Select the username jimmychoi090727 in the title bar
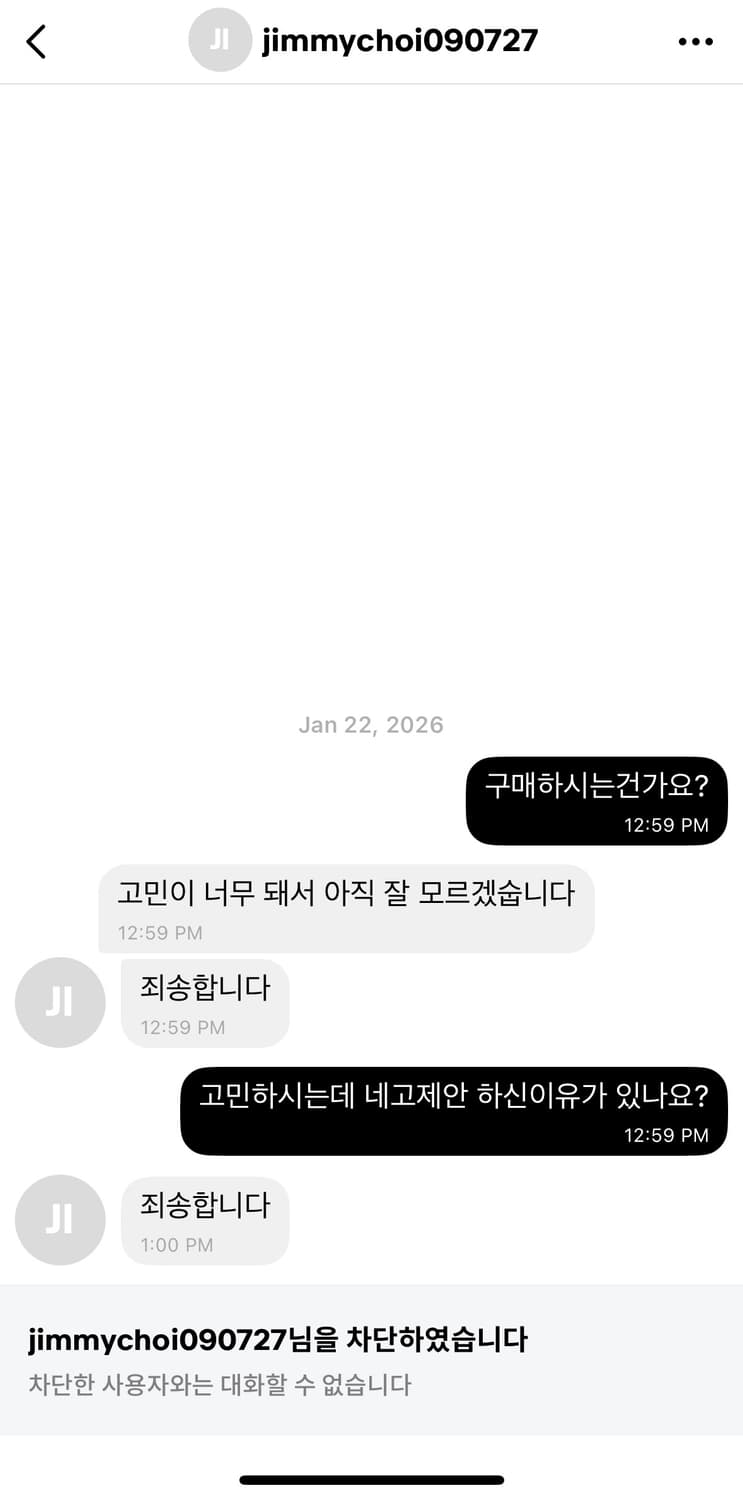 (398, 42)
